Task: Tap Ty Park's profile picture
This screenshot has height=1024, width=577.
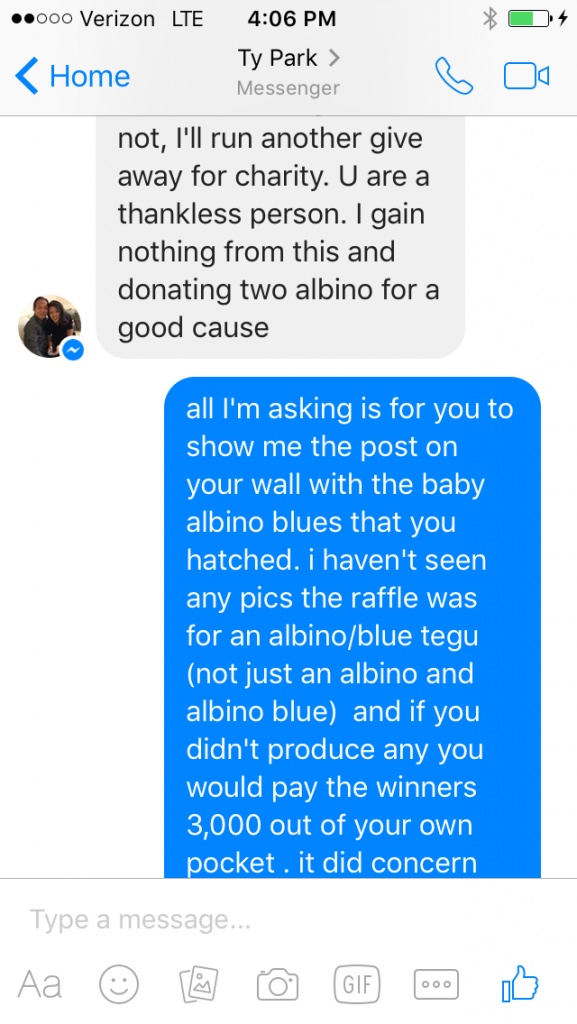Action: 50,326
